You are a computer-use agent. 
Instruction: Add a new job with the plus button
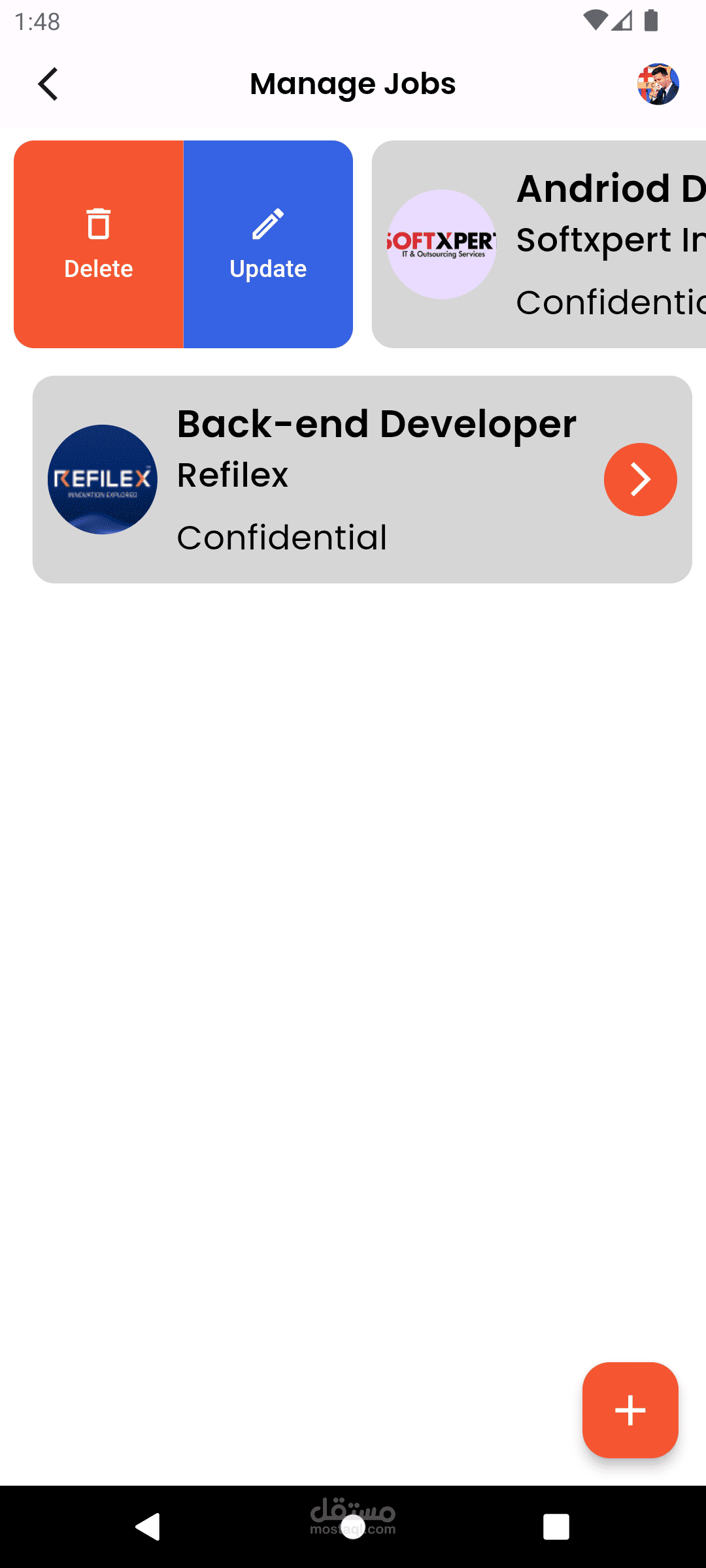pos(630,1410)
